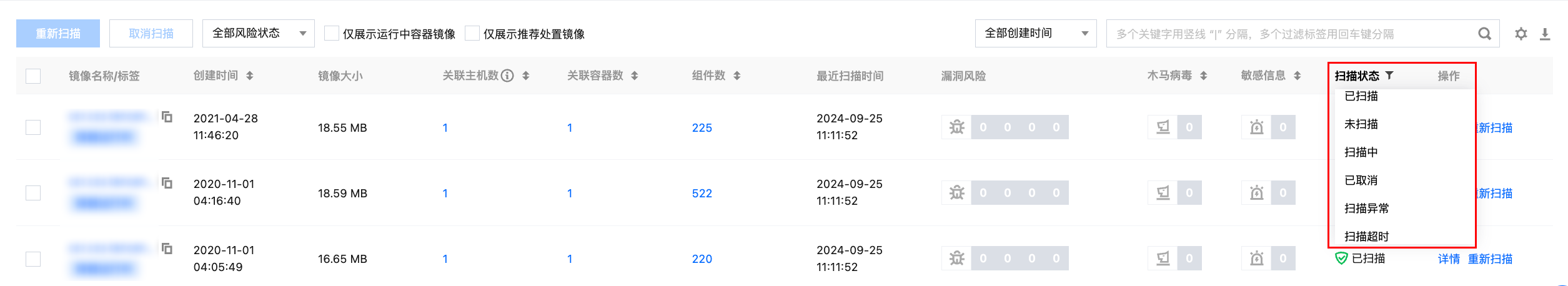
Task: Open the 全部风险状态 dropdown
Action: (x=258, y=34)
